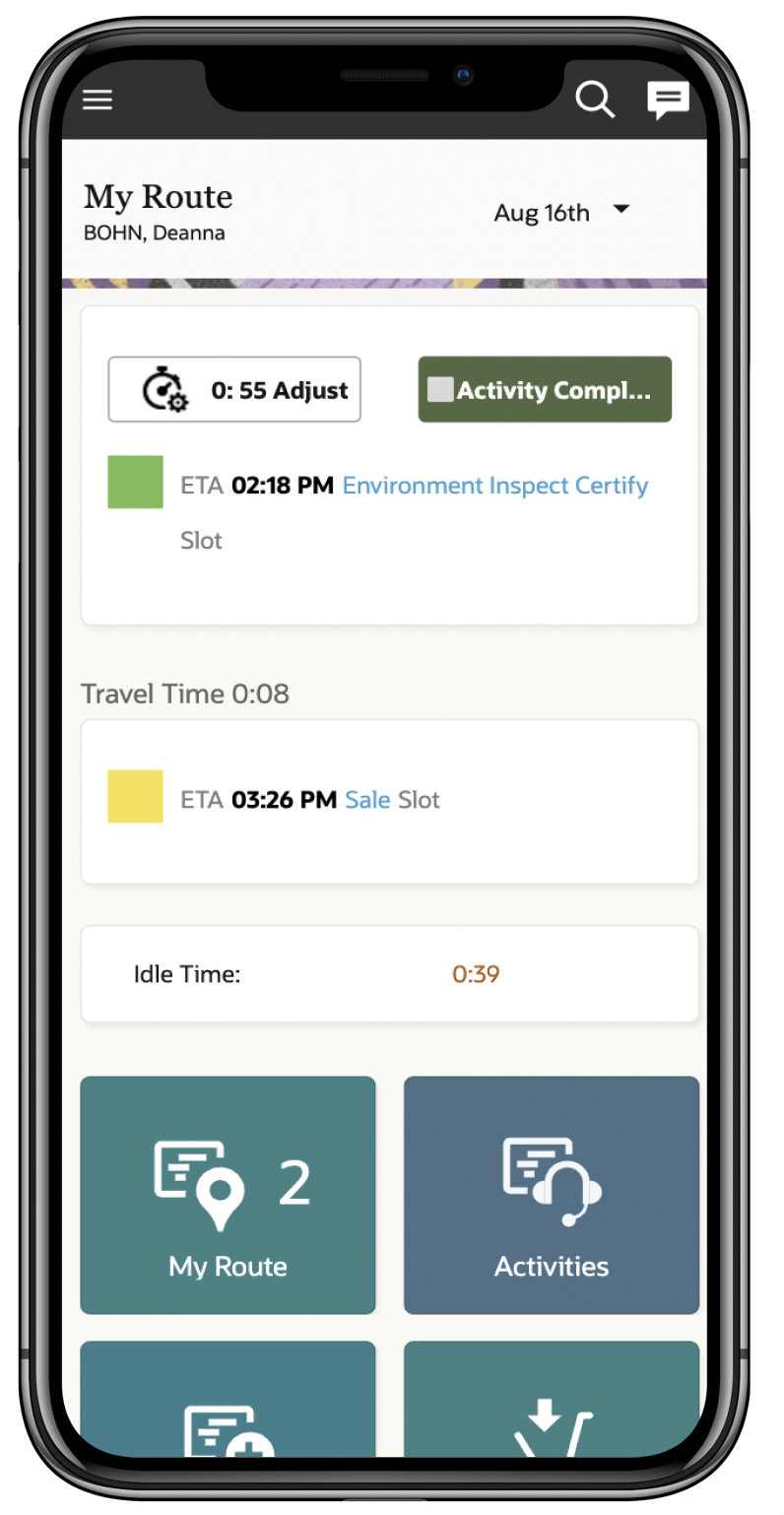Expand the Aug 16th date dropdown
Image resolution: width=784 pixels, height=1515 pixels.
562,212
